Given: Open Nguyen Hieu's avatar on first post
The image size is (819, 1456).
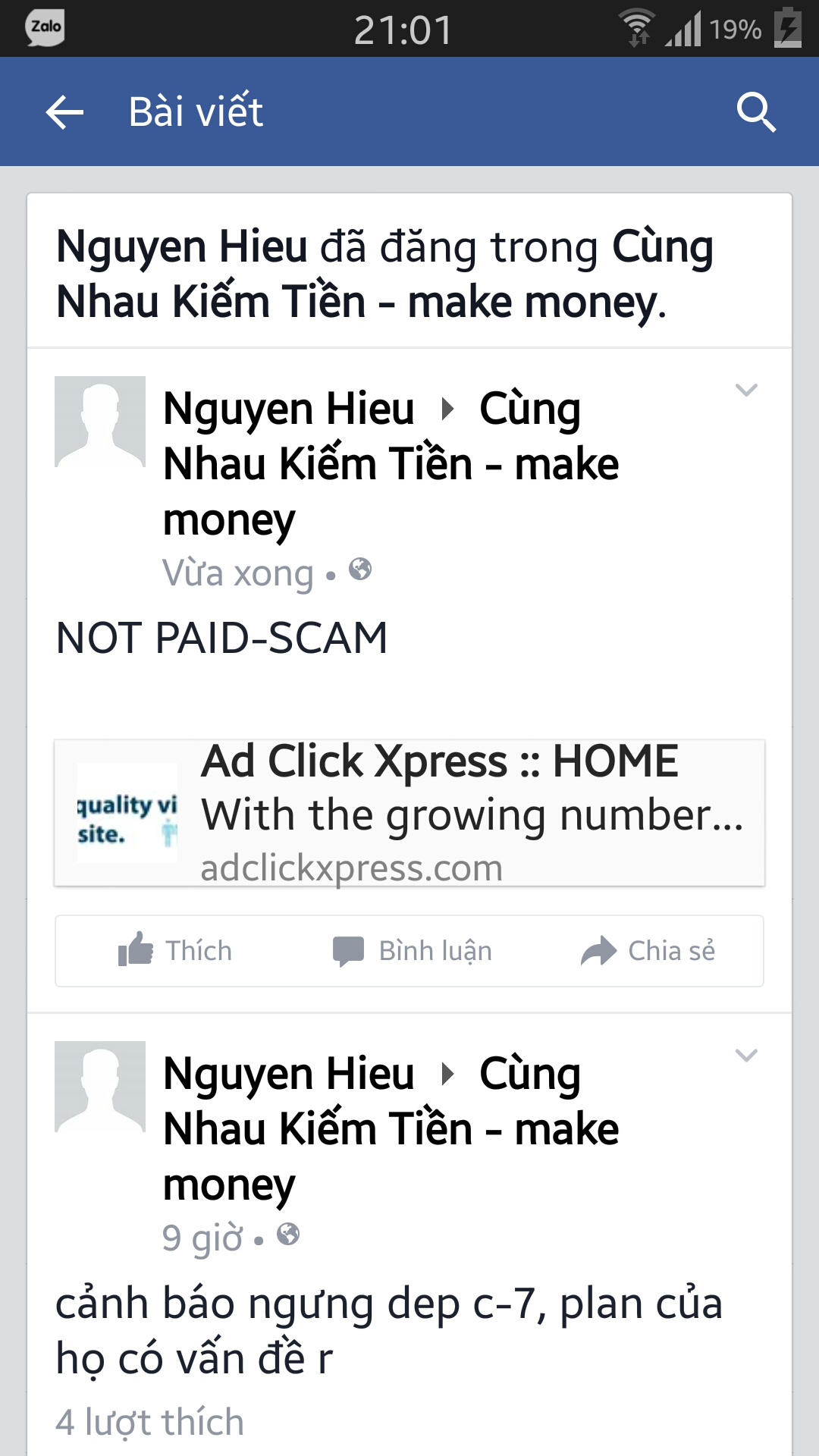Looking at the screenshot, I should coord(100,422).
